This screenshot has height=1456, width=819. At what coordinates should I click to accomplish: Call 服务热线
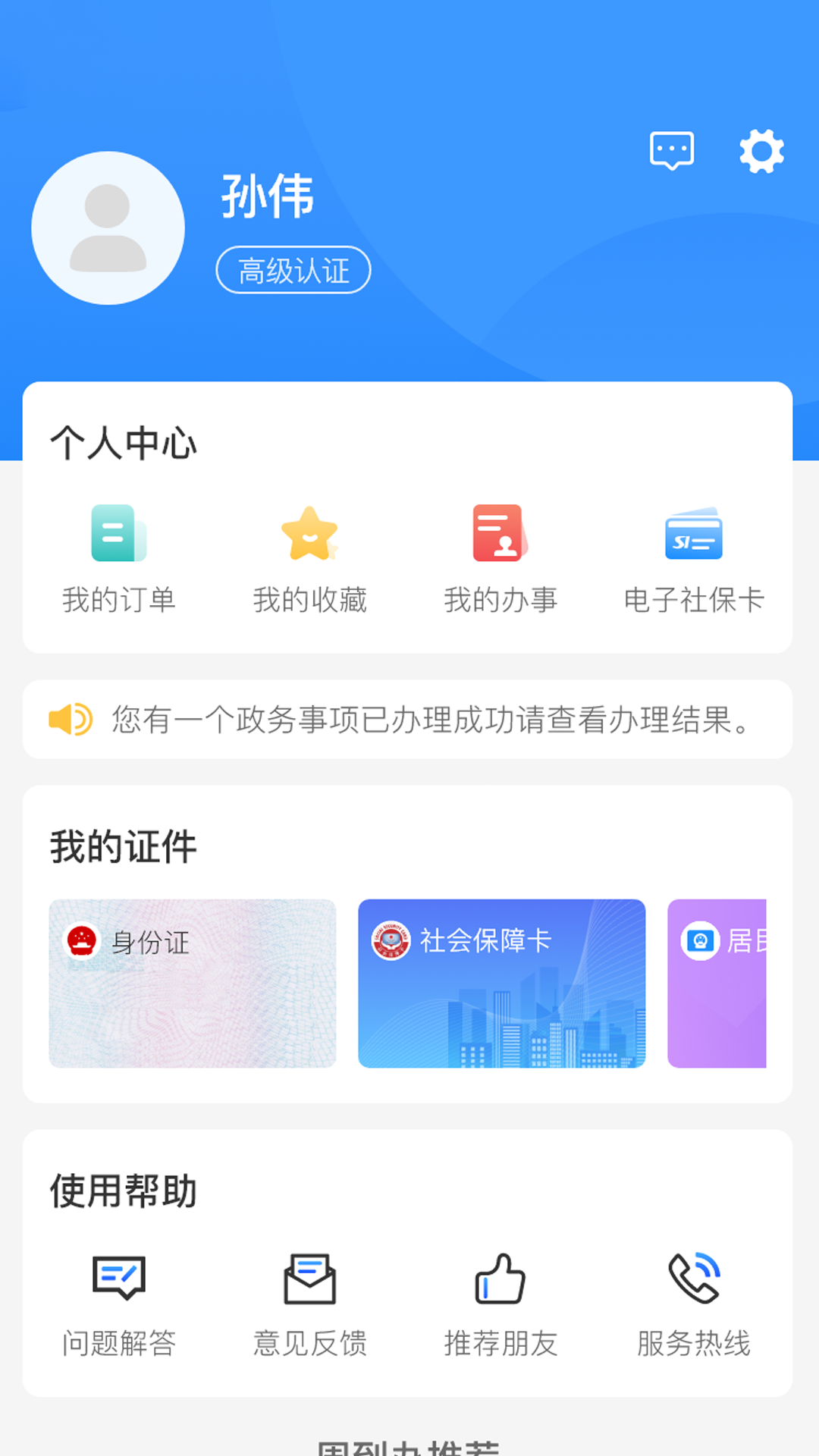point(693,1304)
